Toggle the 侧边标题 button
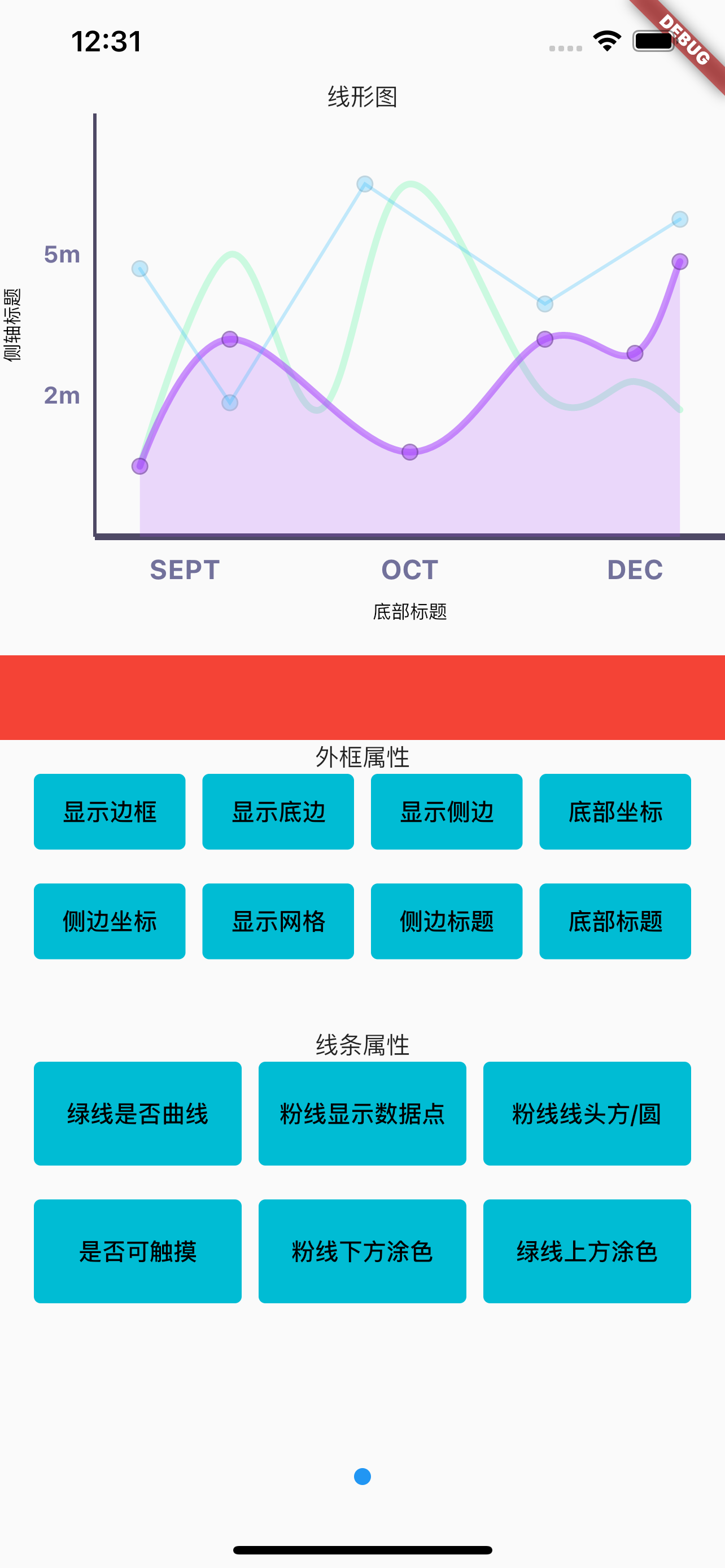Screen dimensions: 725x1568 [x=446, y=921]
